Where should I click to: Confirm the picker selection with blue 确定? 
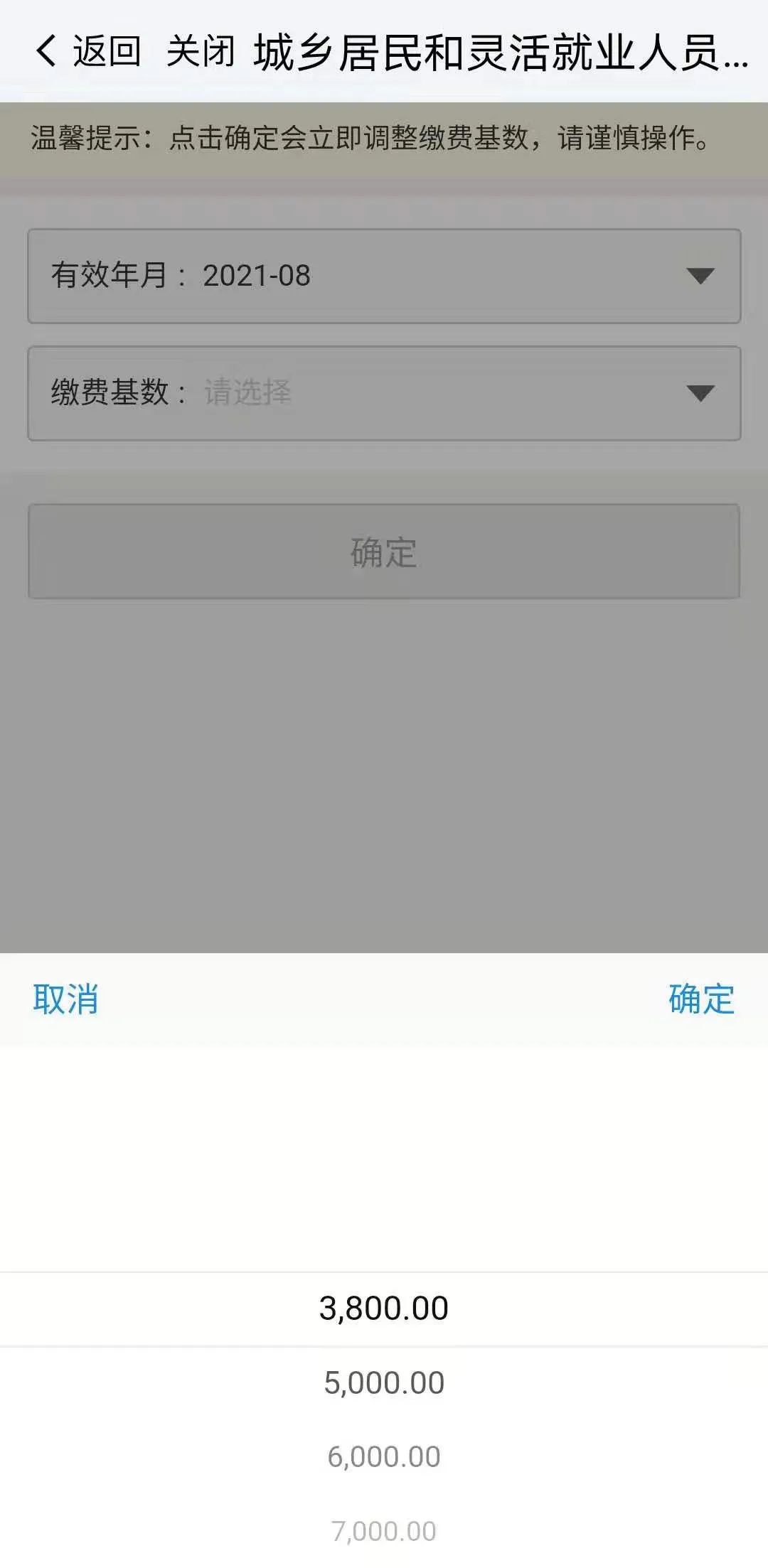(701, 999)
